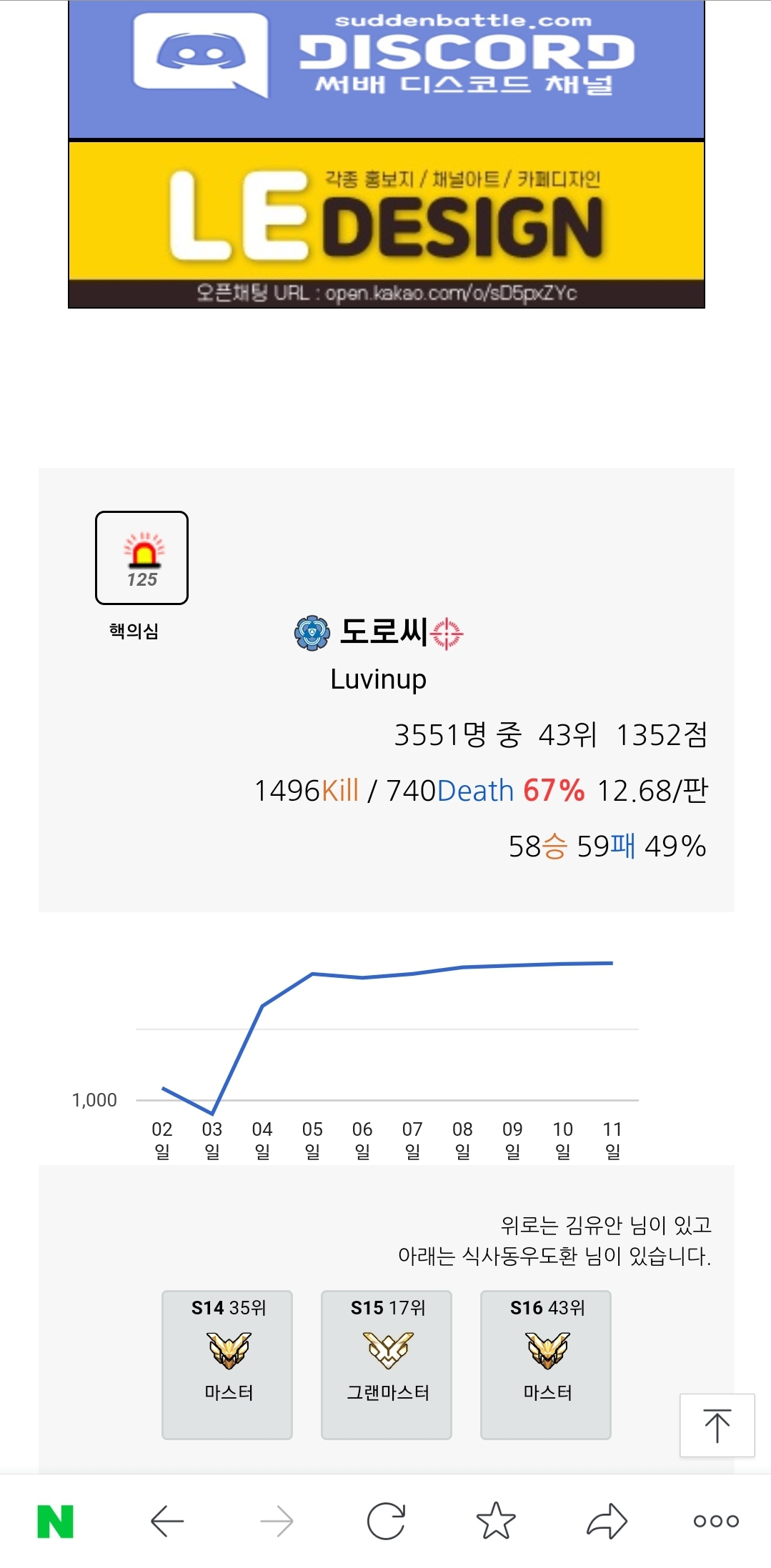The image size is (771, 1568).
Task: Go to the Naver home button
Action: pyautogui.click(x=56, y=1521)
